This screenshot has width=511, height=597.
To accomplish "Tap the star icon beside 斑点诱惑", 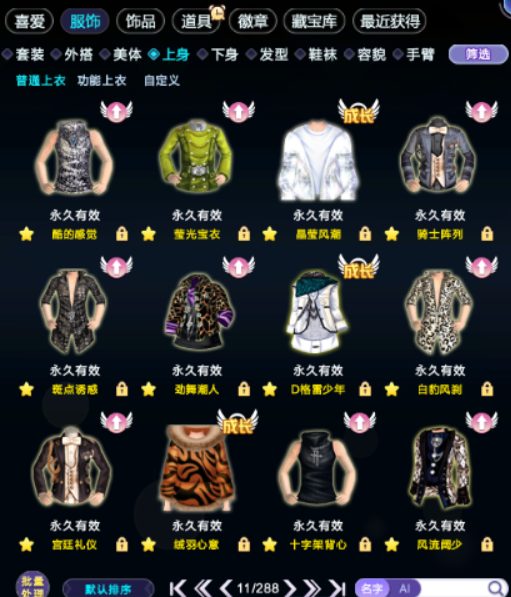I will [26, 389].
